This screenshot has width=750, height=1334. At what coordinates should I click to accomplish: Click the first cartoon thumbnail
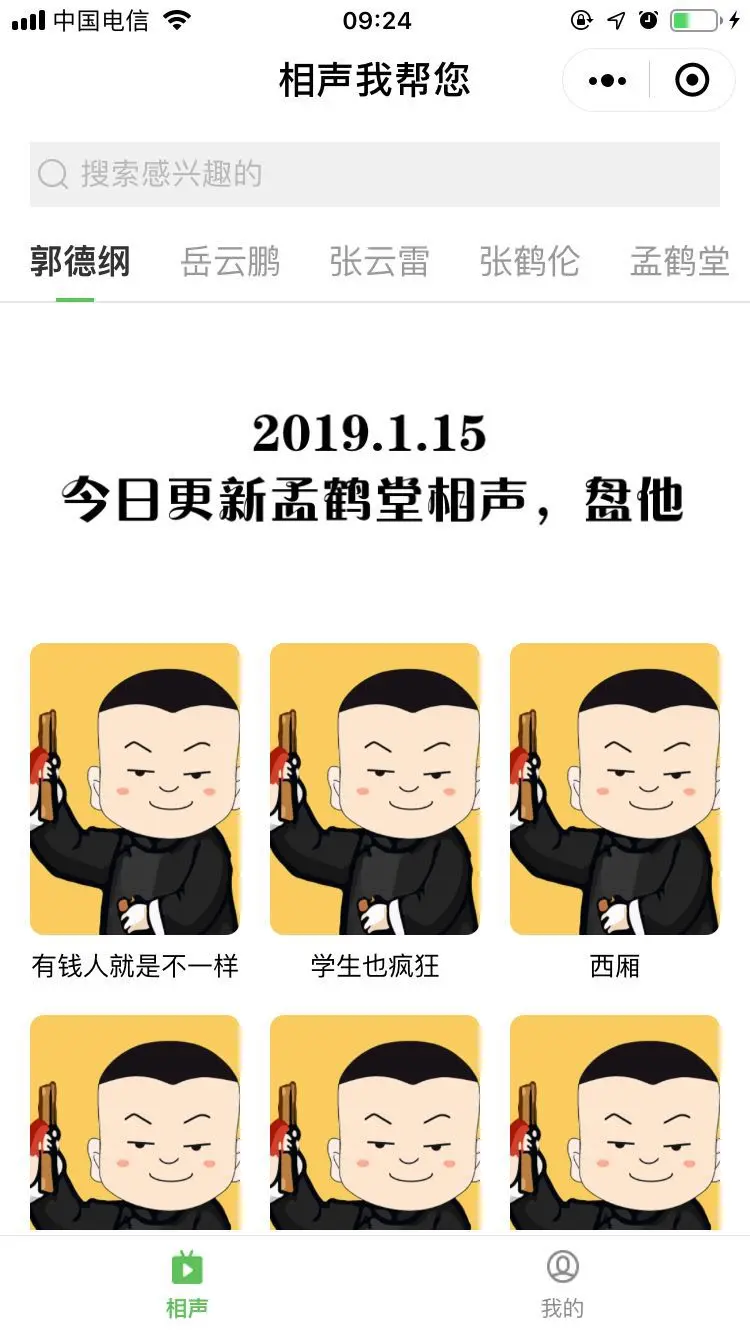point(134,788)
